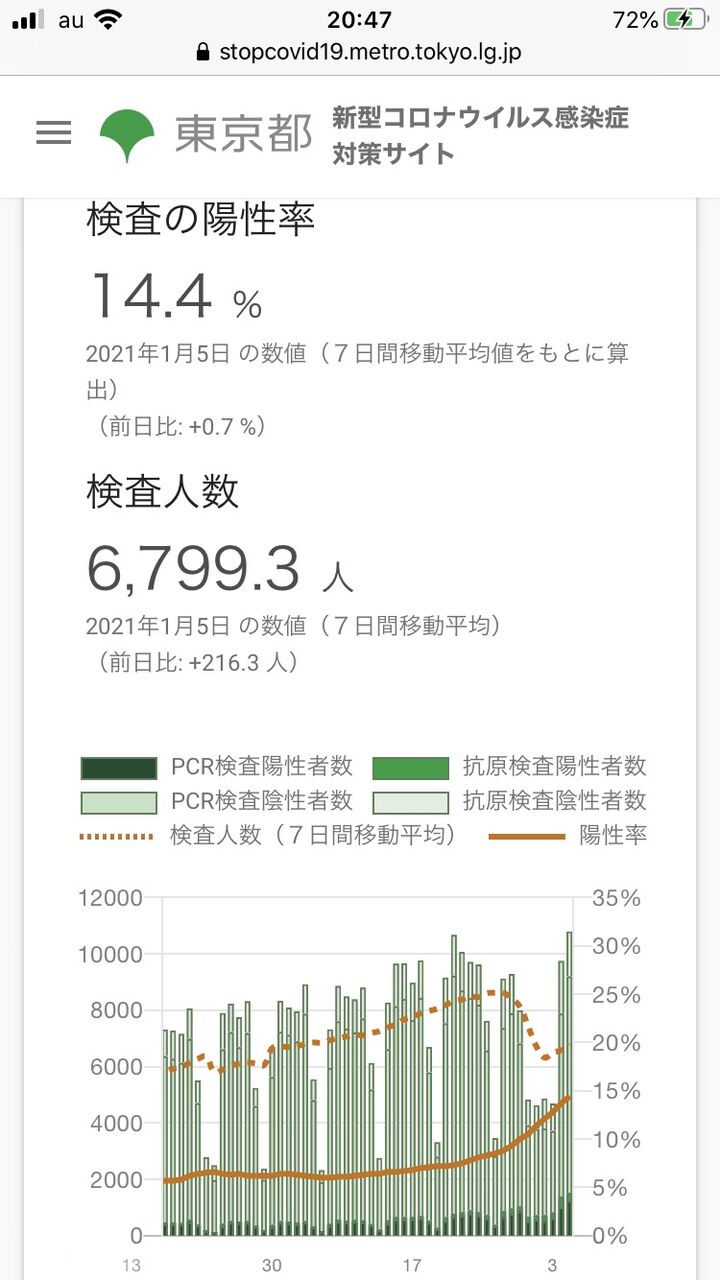Toggle the 陽性率 line in the chart
720x1280 pixels.
(x=567, y=835)
